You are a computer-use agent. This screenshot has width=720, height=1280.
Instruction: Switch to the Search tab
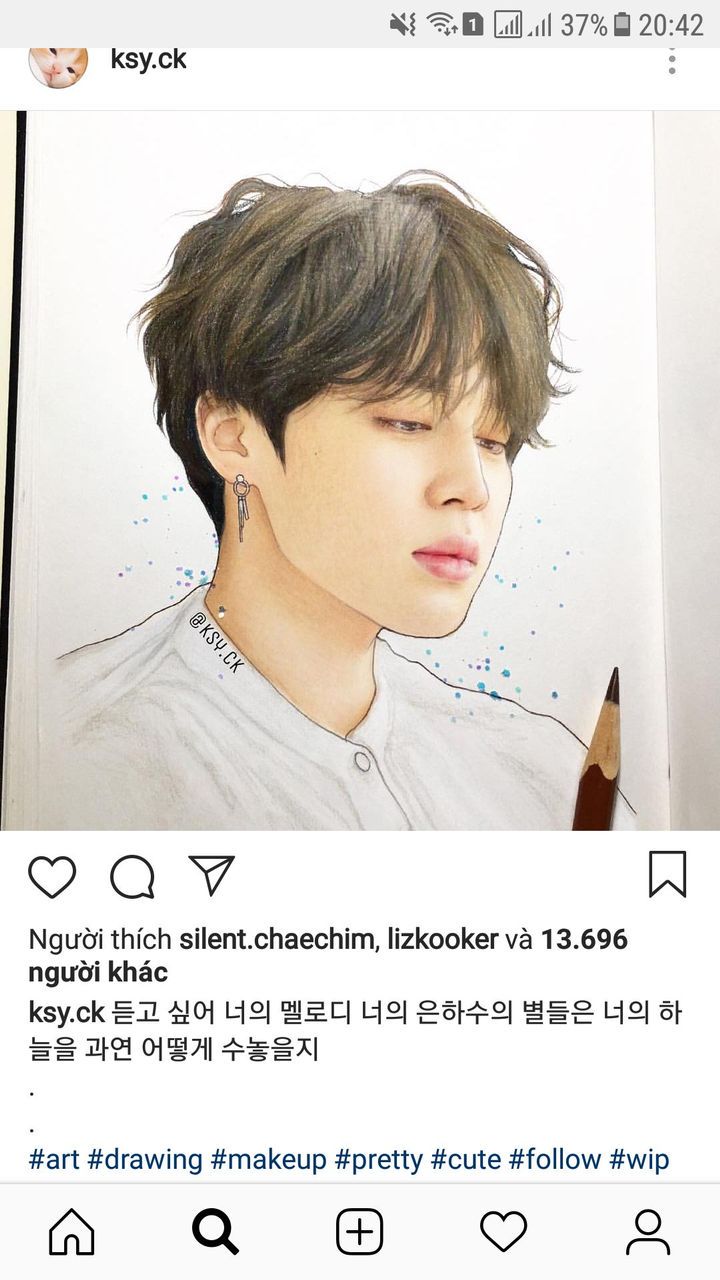pos(215,1232)
